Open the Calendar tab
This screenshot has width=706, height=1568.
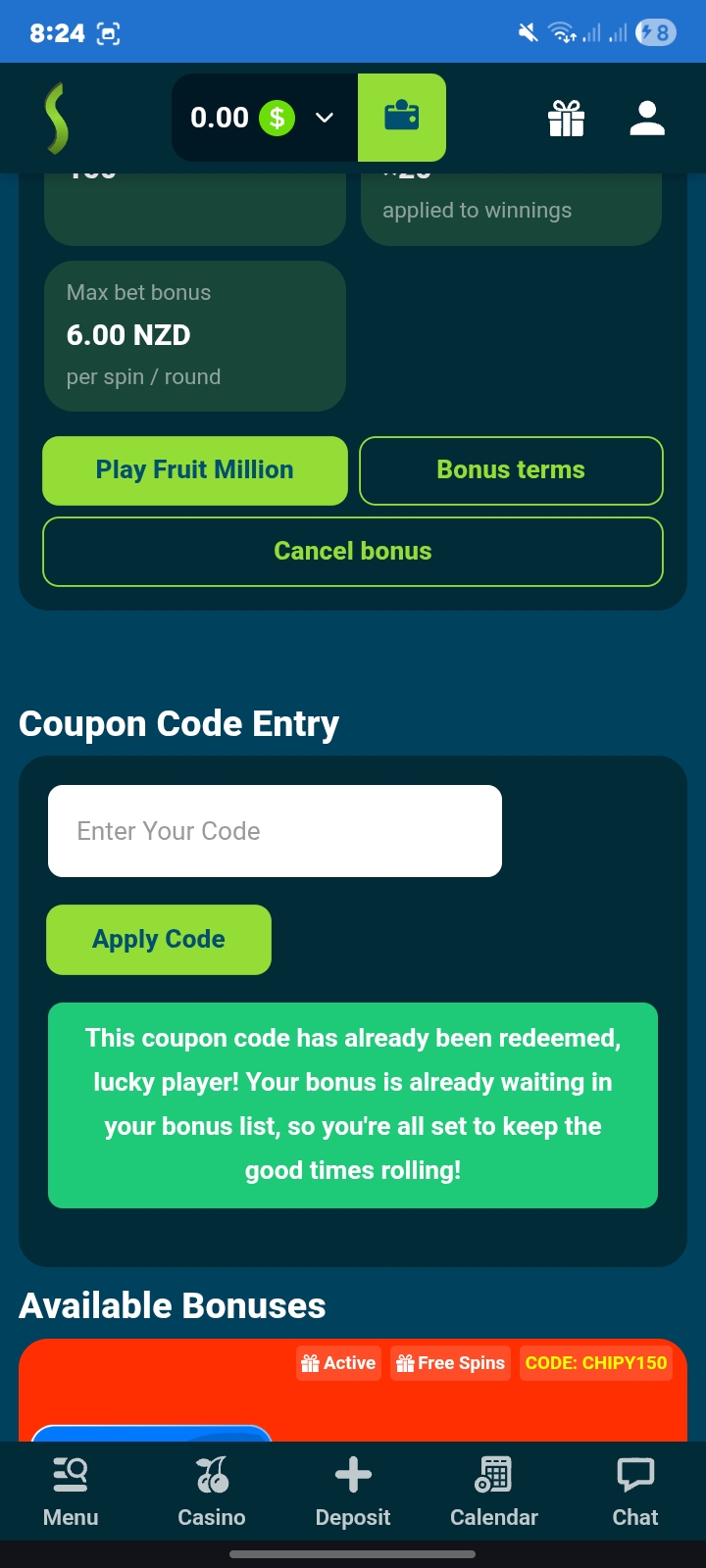click(494, 1491)
